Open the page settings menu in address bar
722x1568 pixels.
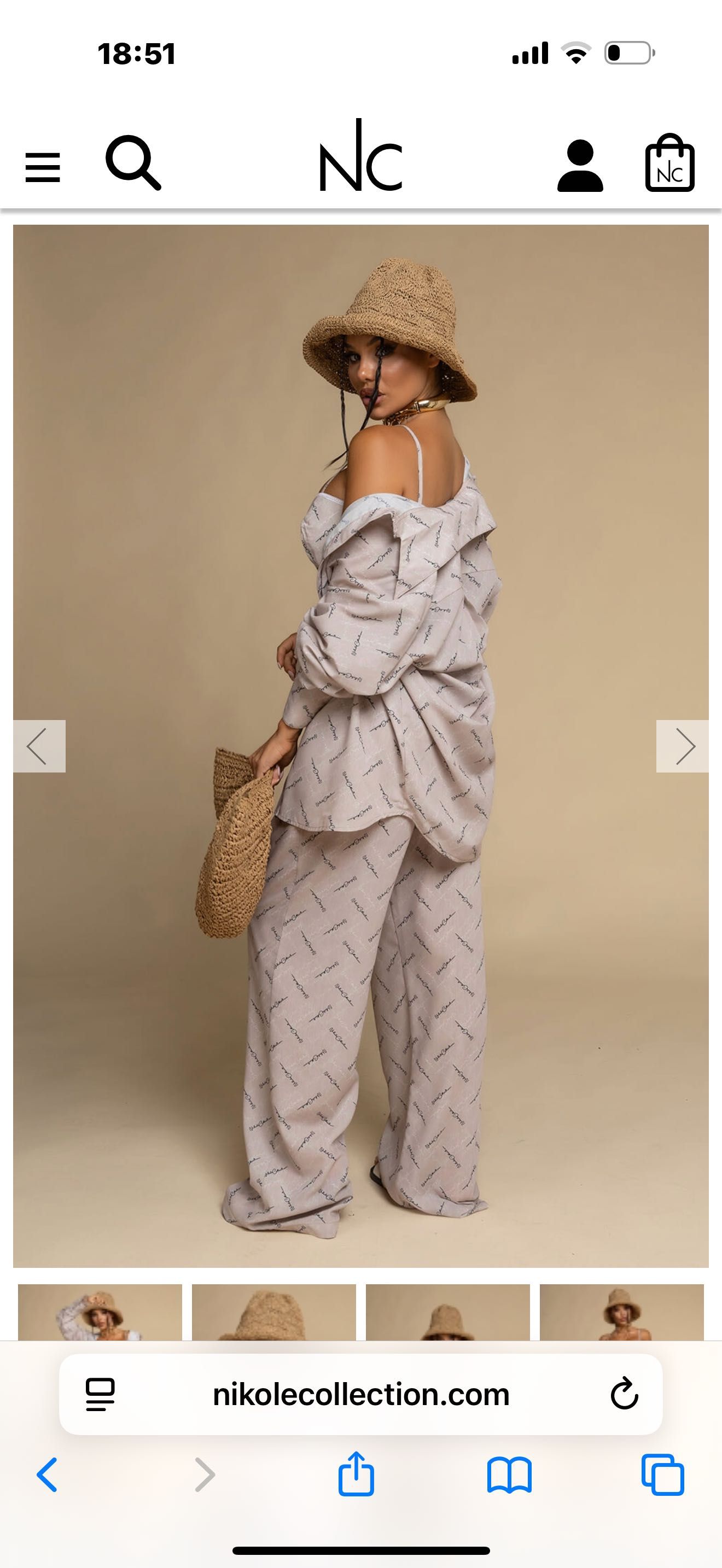pyautogui.click(x=101, y=1395)
